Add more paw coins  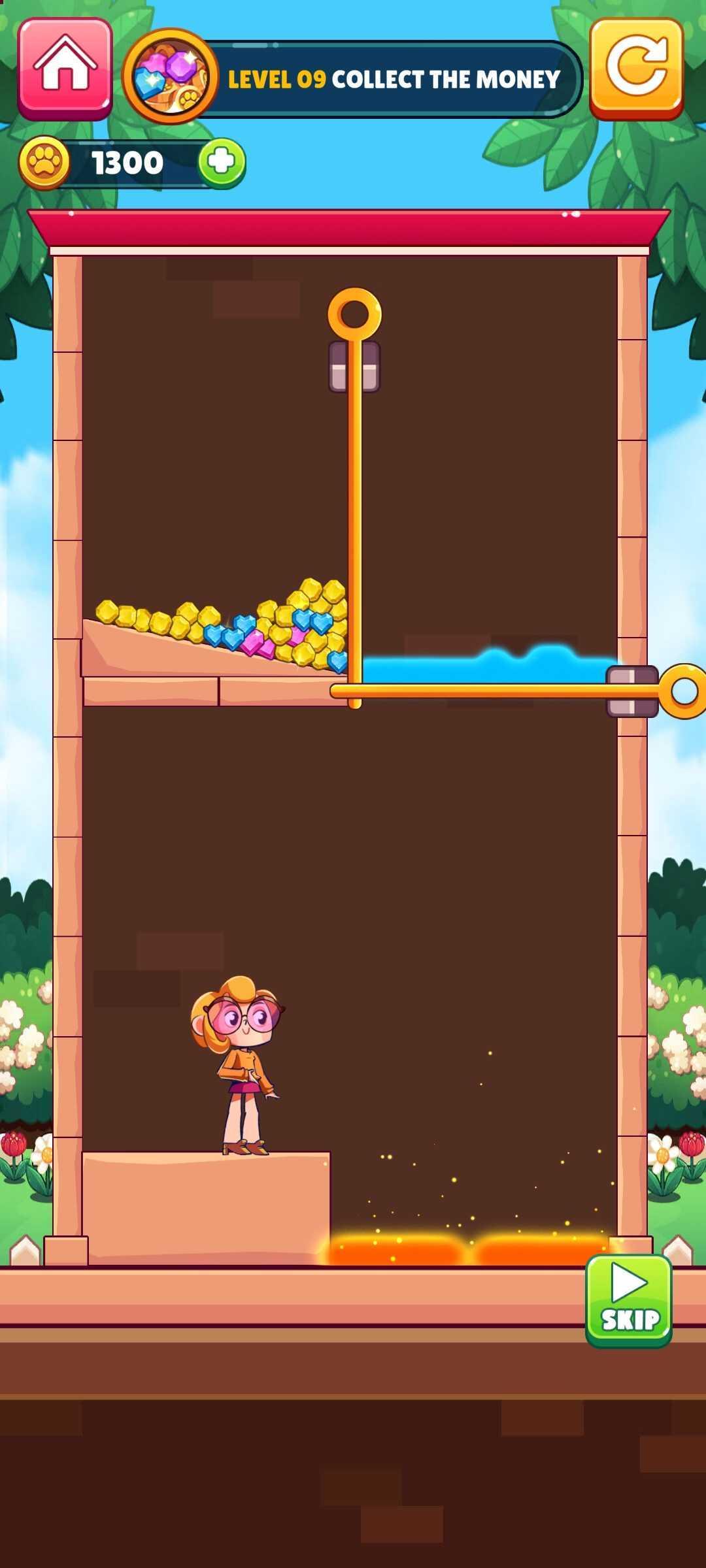point(222,162)
